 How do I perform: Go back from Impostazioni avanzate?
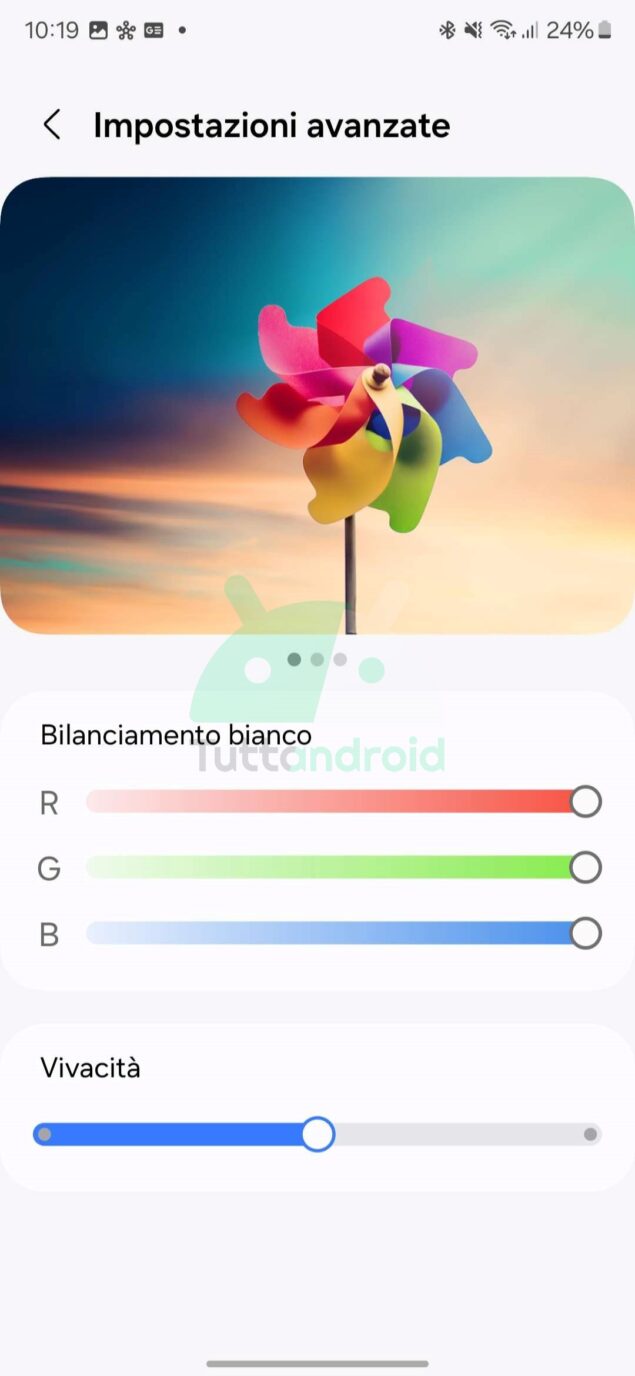pos(52,126)
